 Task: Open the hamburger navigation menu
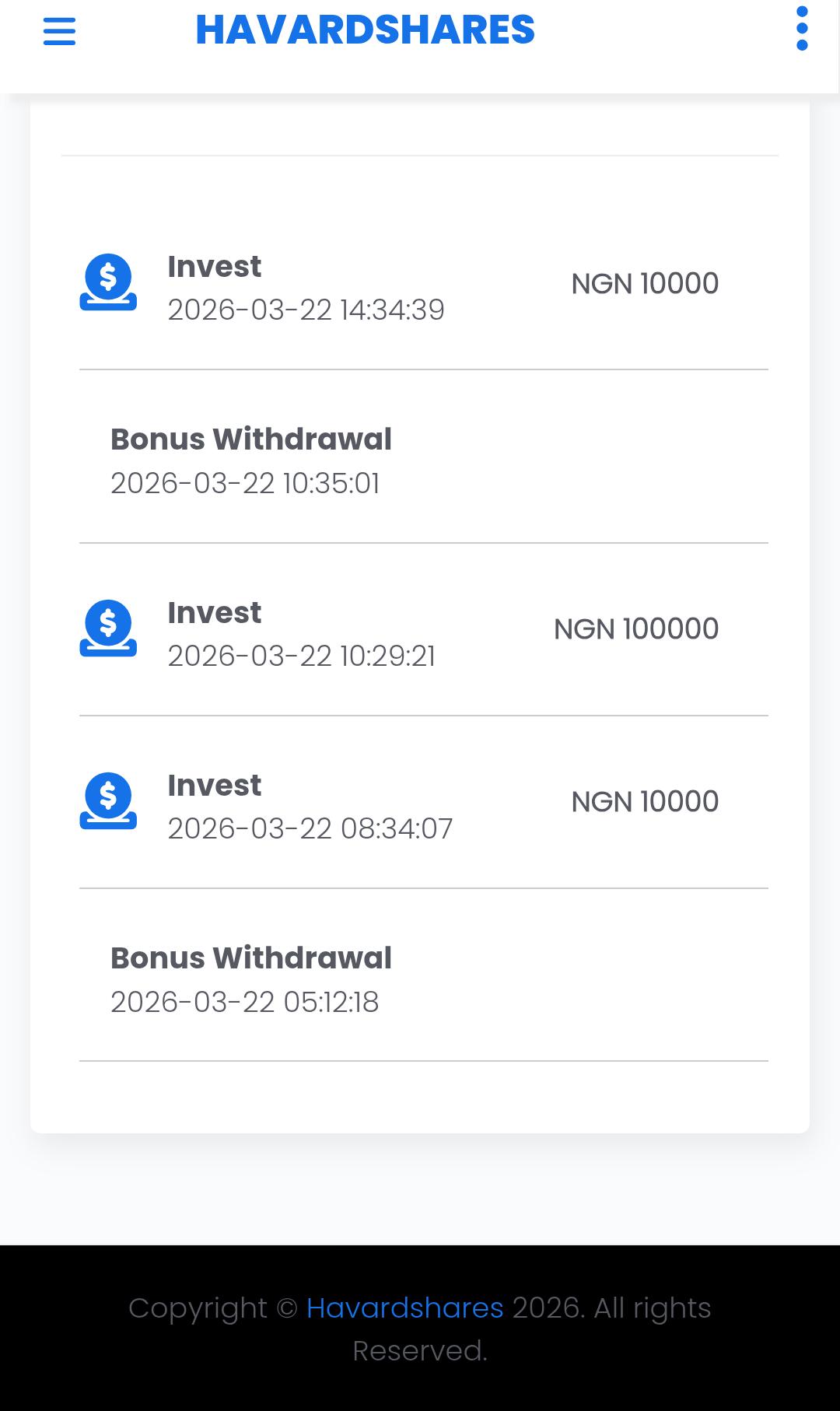pos(58,31)
